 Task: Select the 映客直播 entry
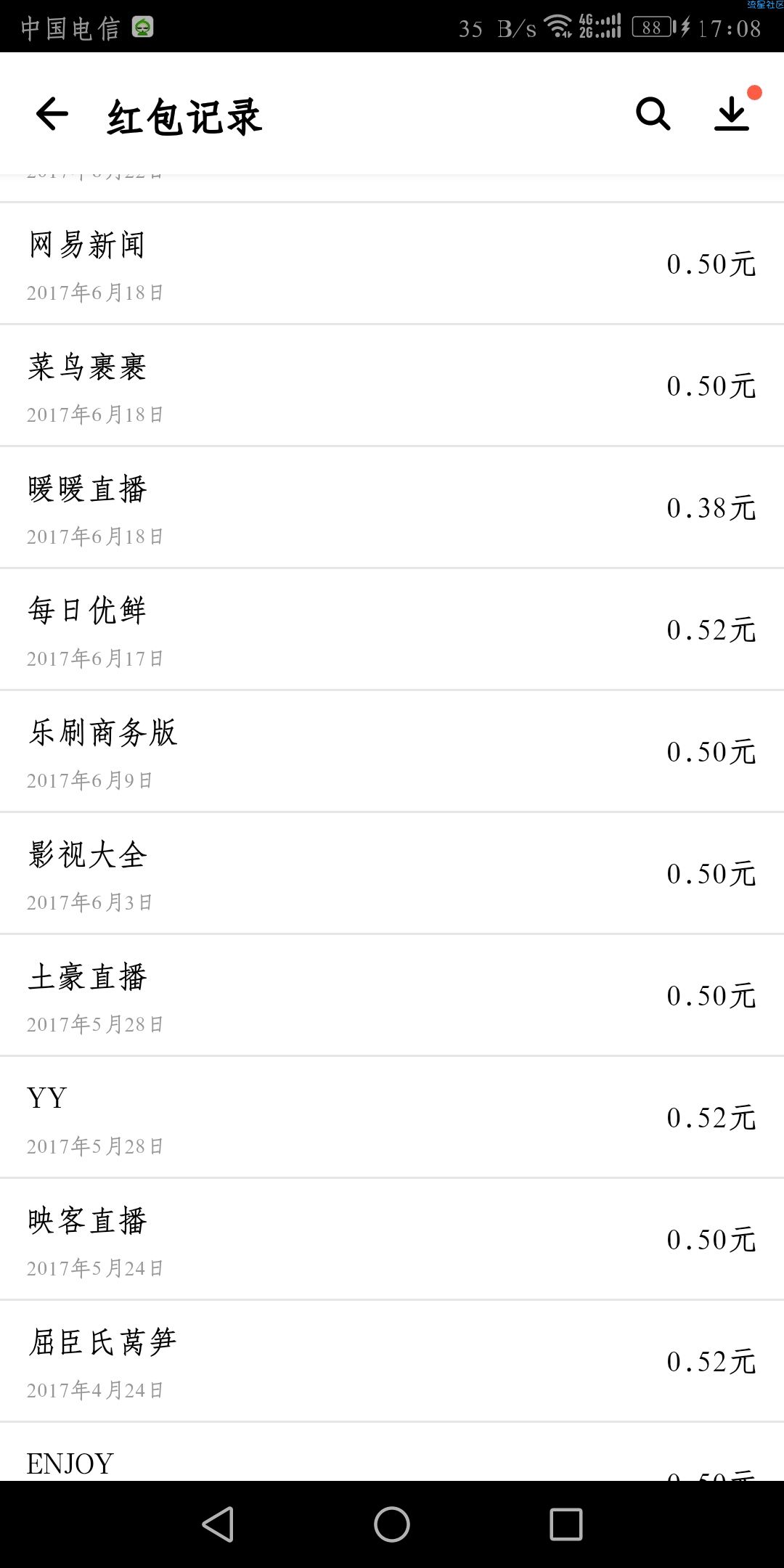392,1240
